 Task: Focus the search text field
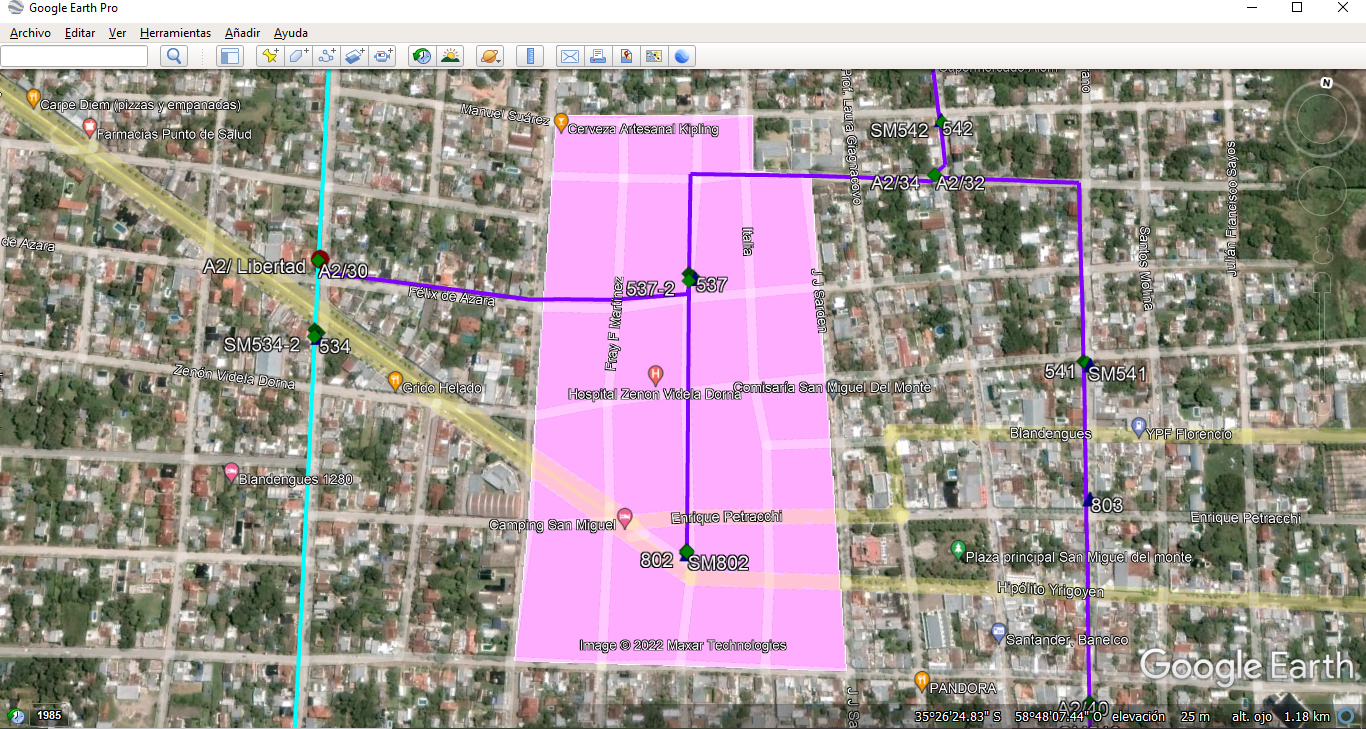point(74,56)
